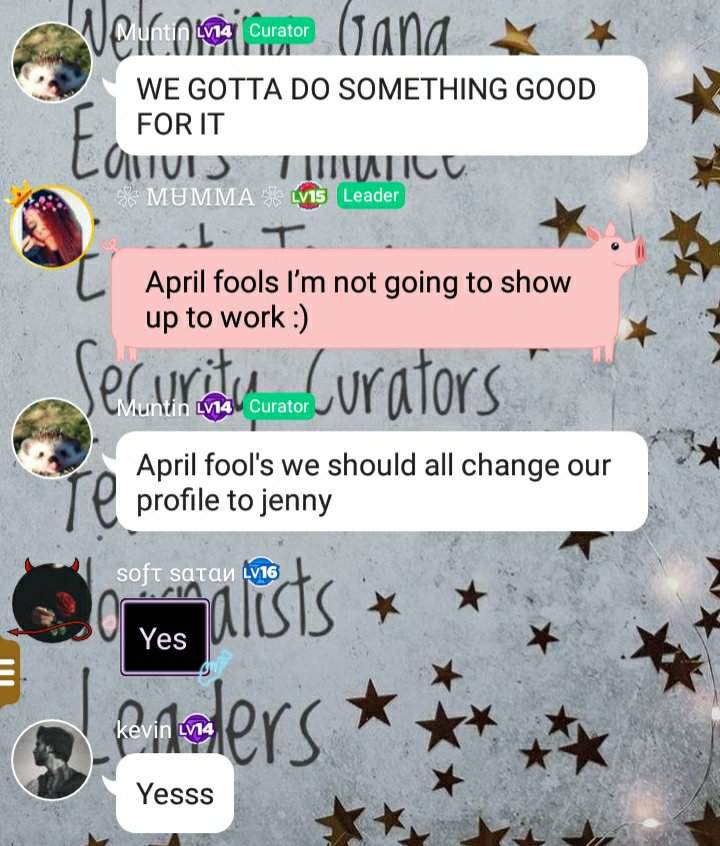This screenshot has height=846, width=720.
Task: Open kevin's profile avatar
Action: [52, 759]
